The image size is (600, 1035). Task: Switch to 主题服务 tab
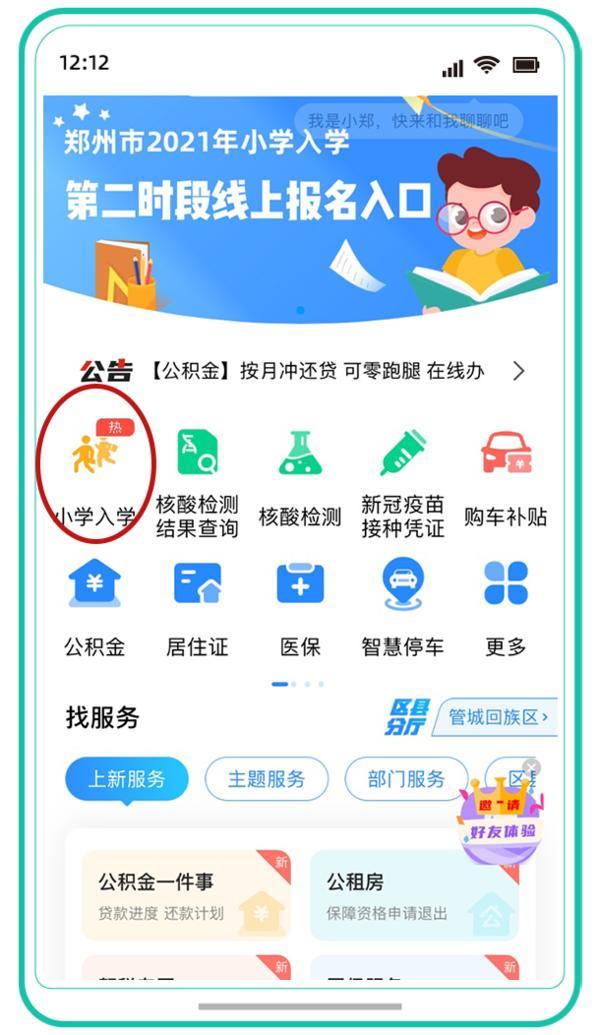pos(266,779)
